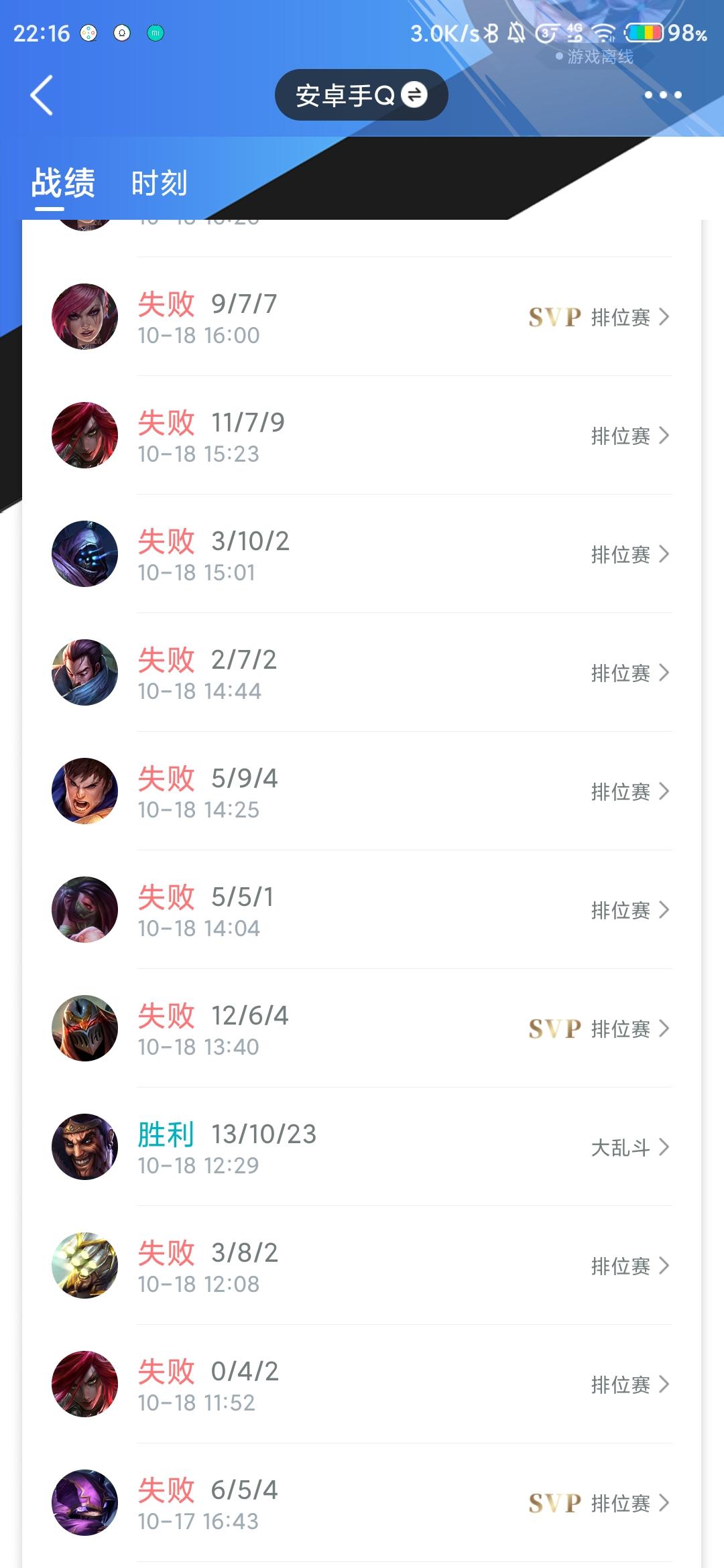Select the Katarina champion portrait

click(x=84, y=436)
